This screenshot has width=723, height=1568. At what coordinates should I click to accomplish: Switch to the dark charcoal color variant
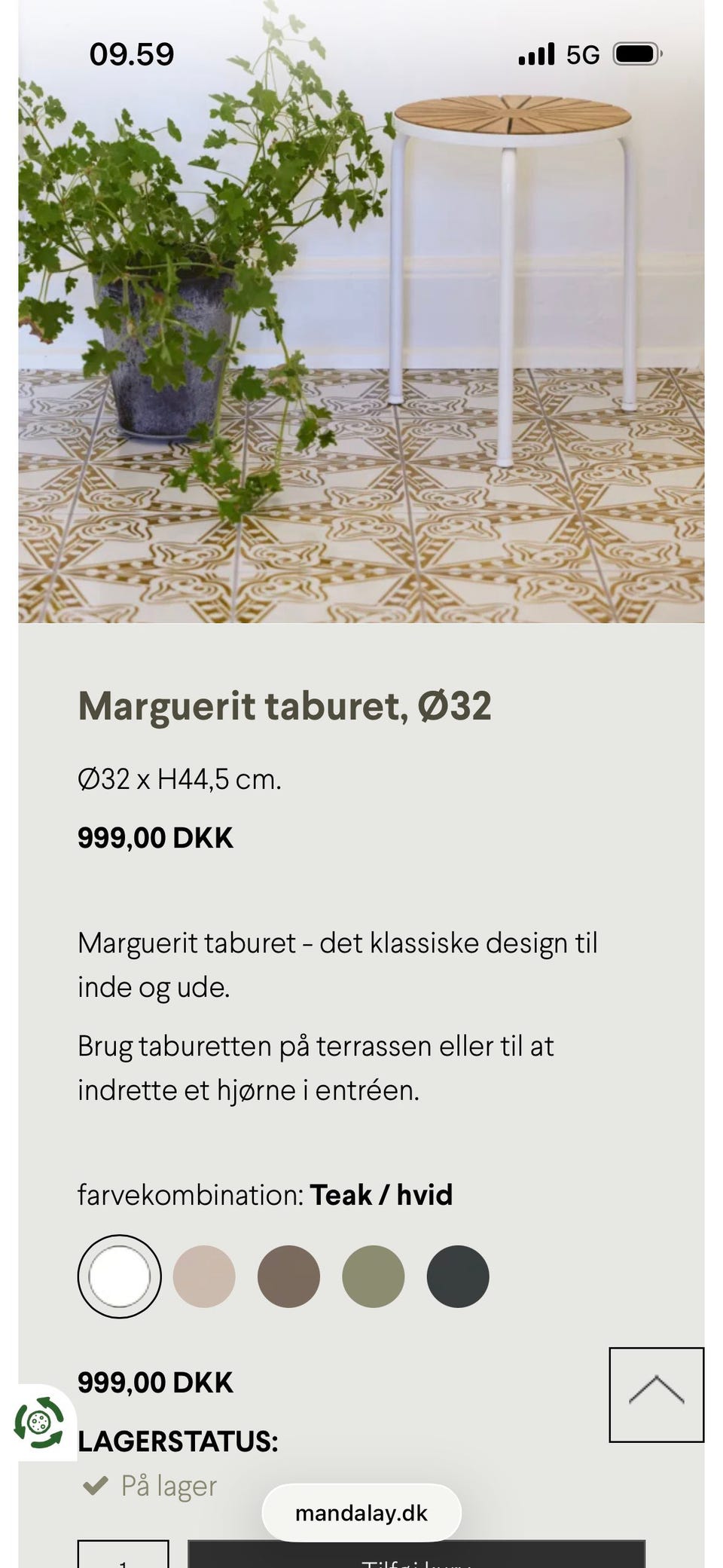456,1276
